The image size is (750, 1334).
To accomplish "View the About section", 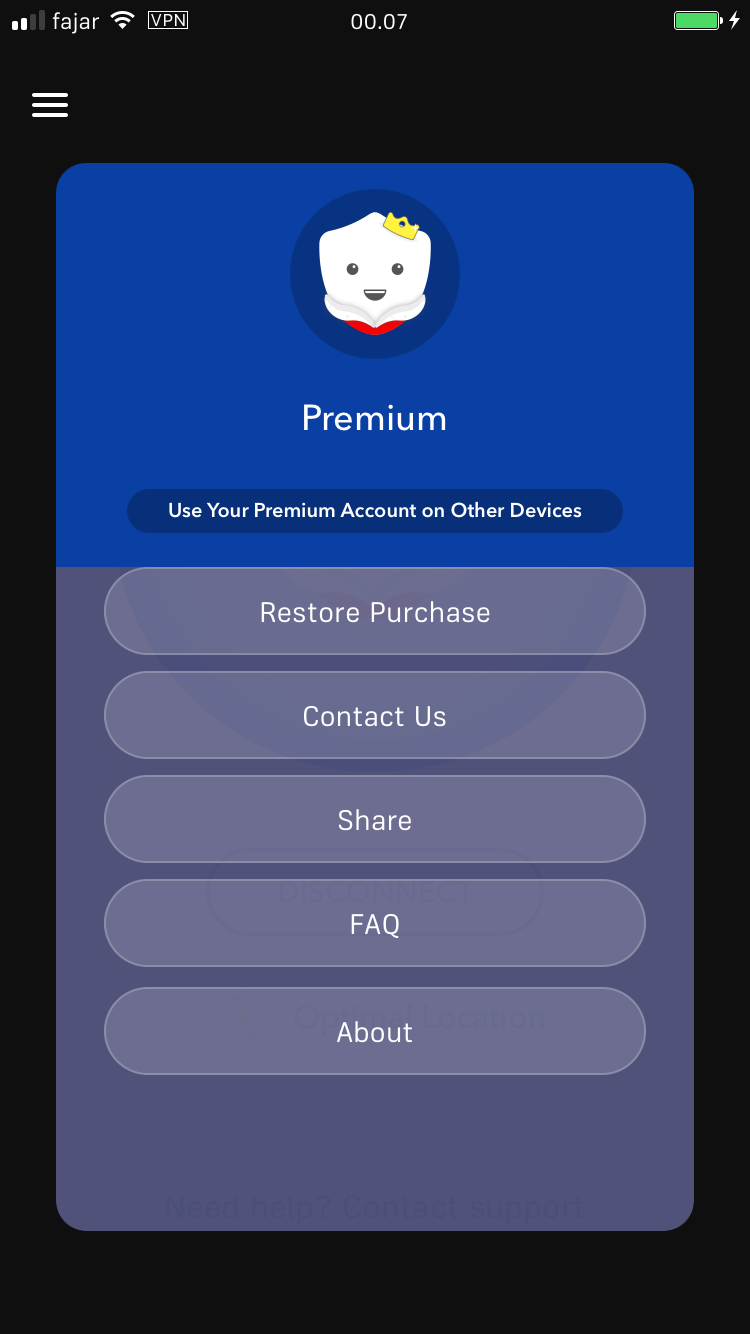I will pos(375,1031).
